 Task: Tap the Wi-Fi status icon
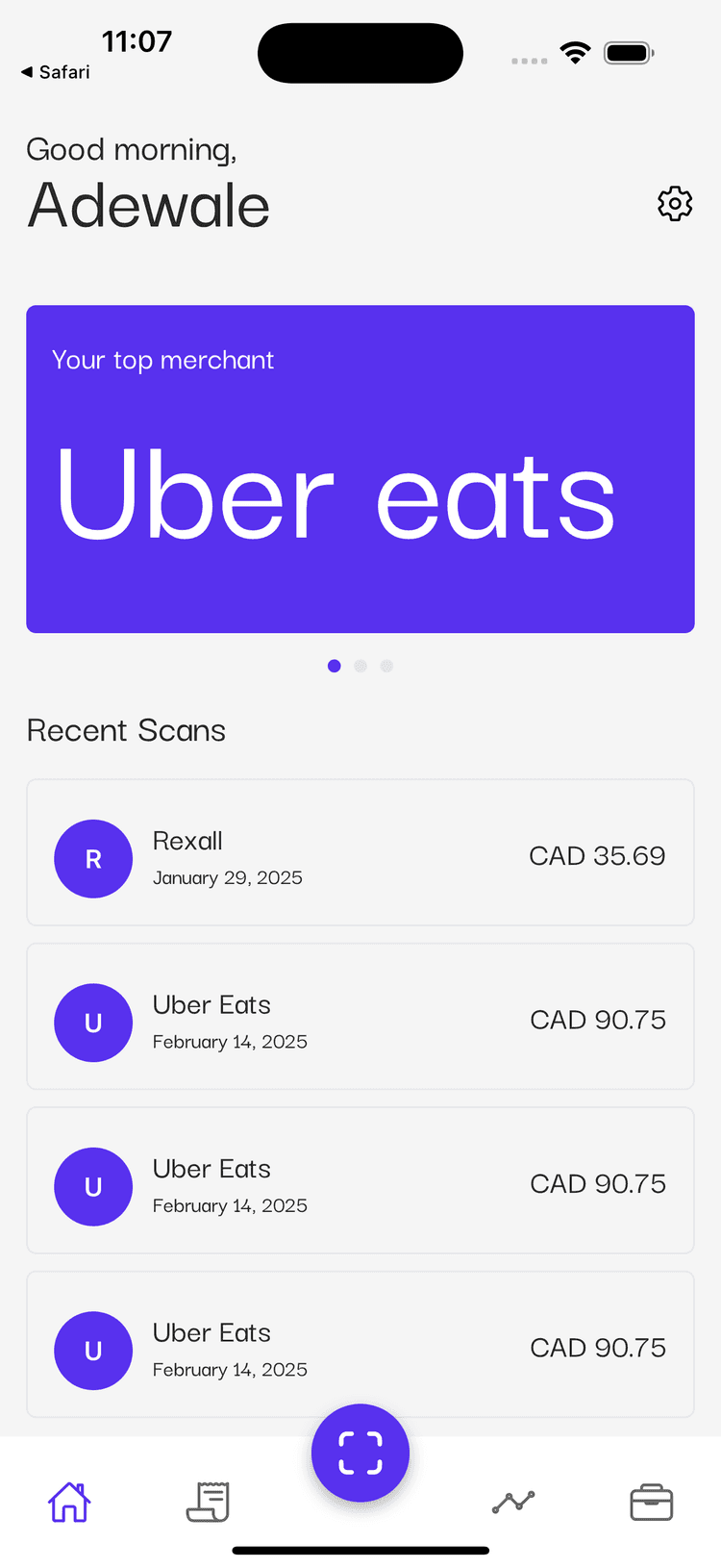point(574,53)
